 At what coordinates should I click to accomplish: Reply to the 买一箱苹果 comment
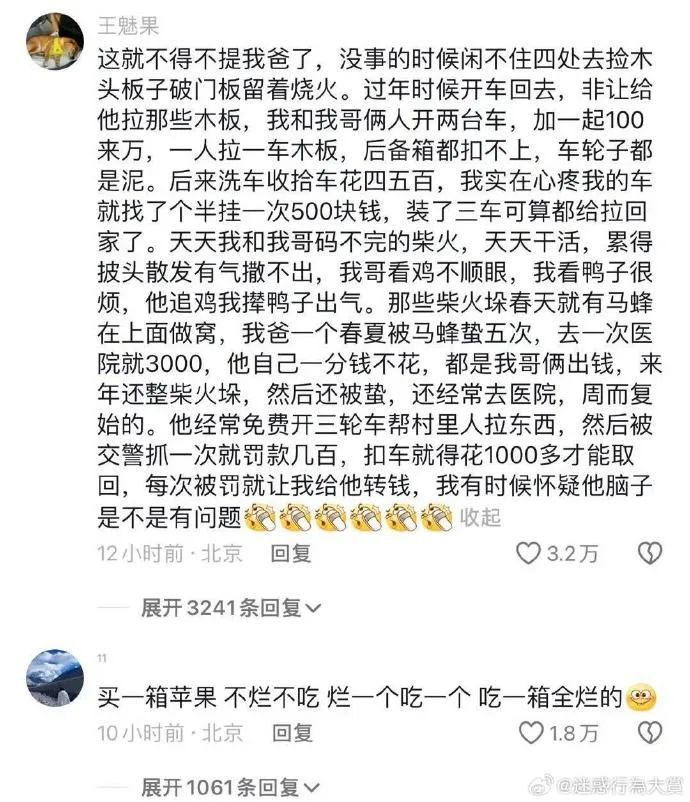[292, 733]
